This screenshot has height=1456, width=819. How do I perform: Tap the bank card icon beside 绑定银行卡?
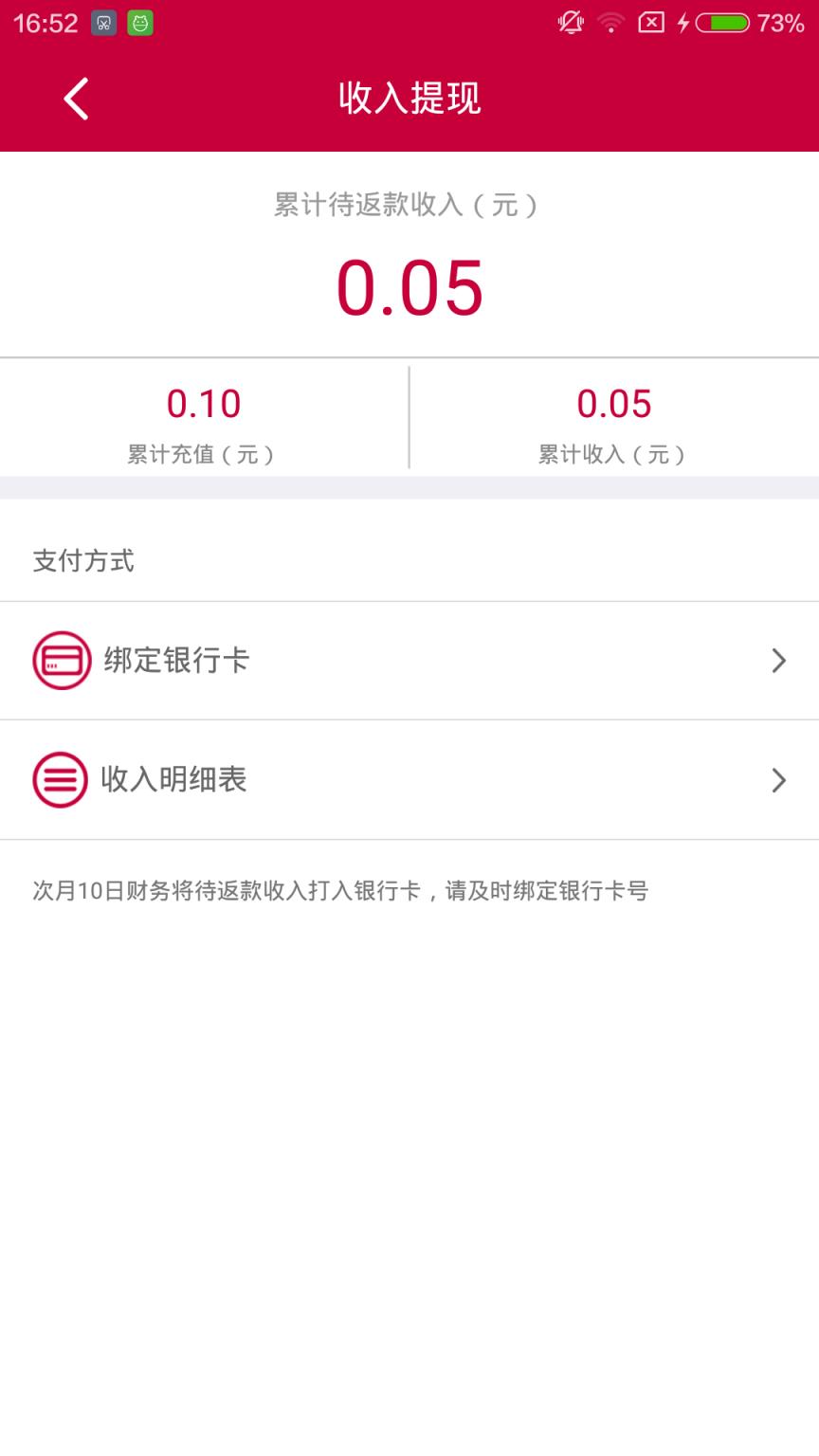tap(61, 661)
